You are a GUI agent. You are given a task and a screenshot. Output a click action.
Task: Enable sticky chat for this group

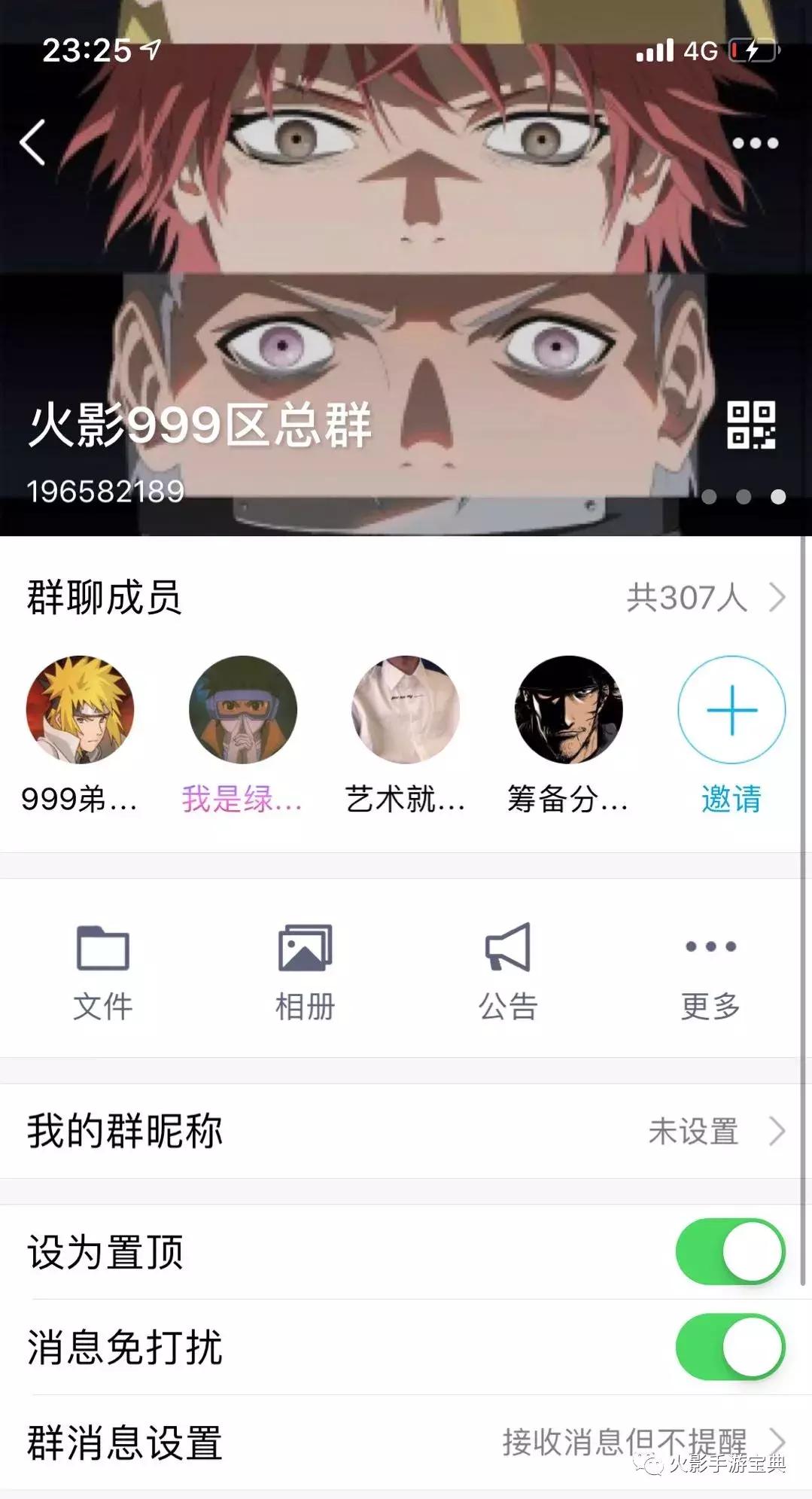tap(728, 1247)
